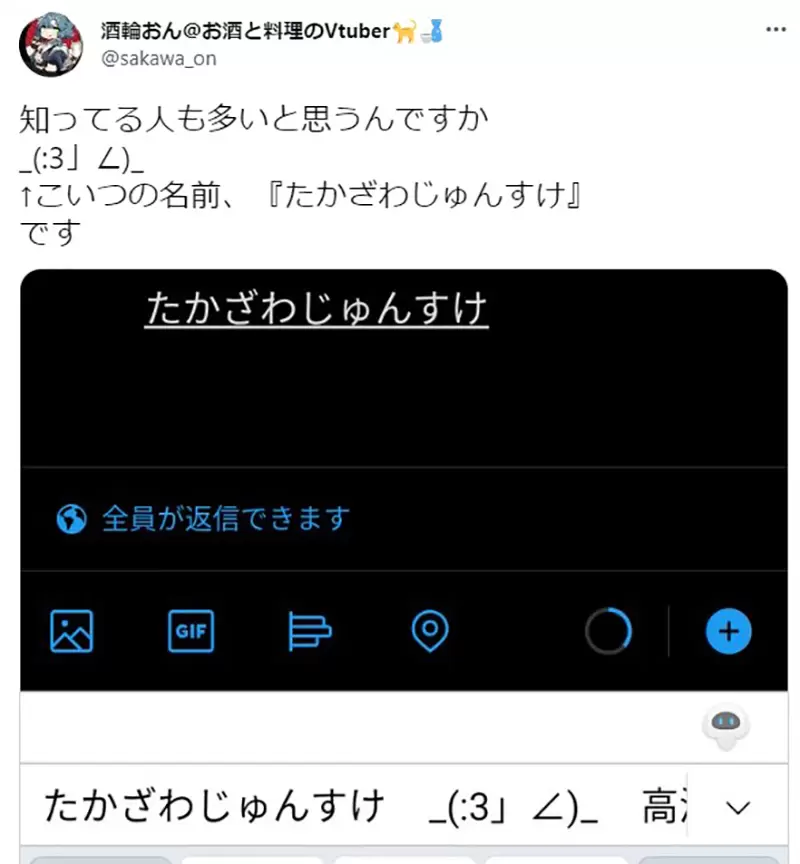Click the avatar of 酒輪おん
The width and height of the screenshot is (800, 864).
[51, 41]
